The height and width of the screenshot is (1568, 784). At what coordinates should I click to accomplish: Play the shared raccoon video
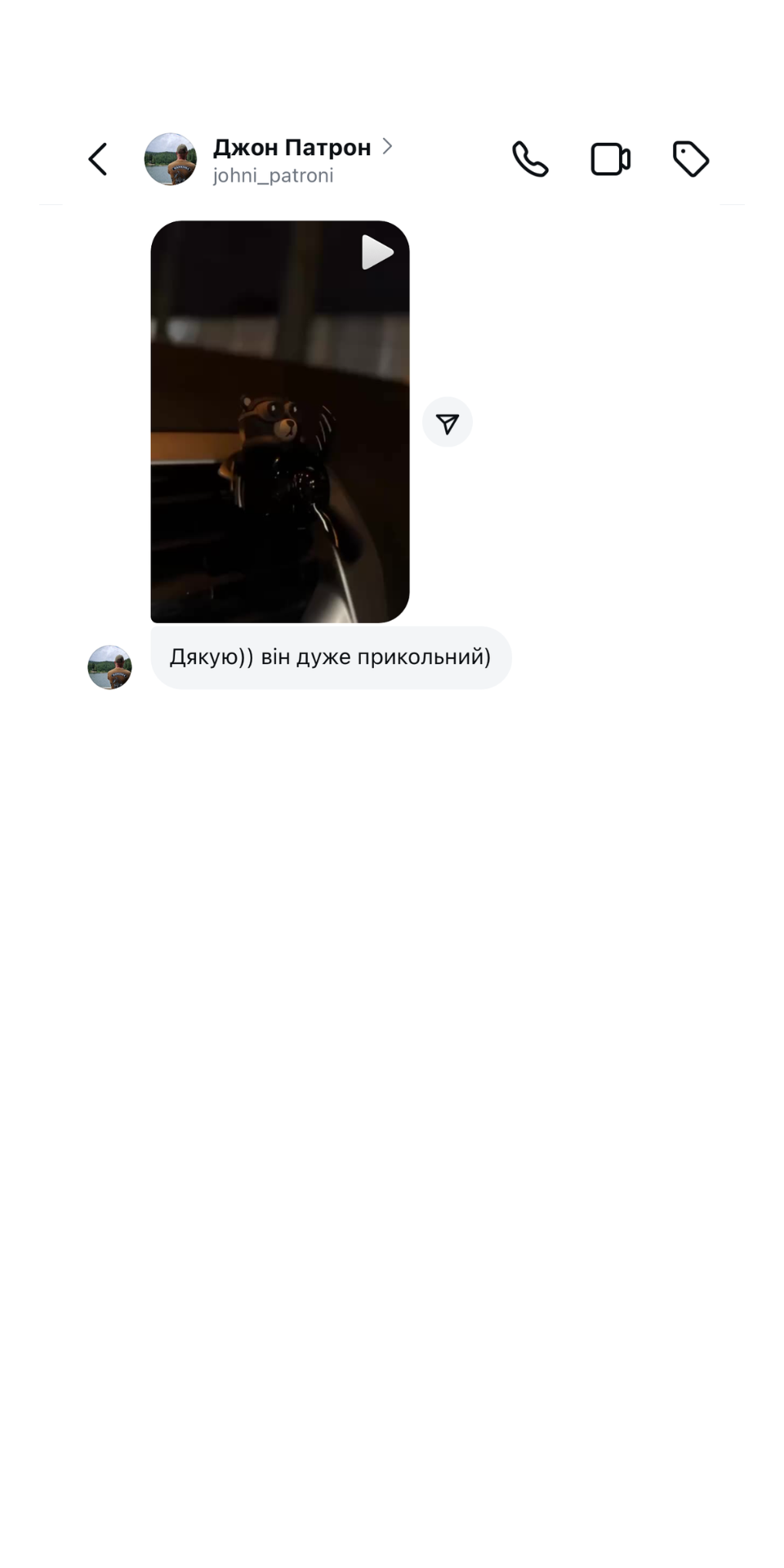(x=280, y=421)
